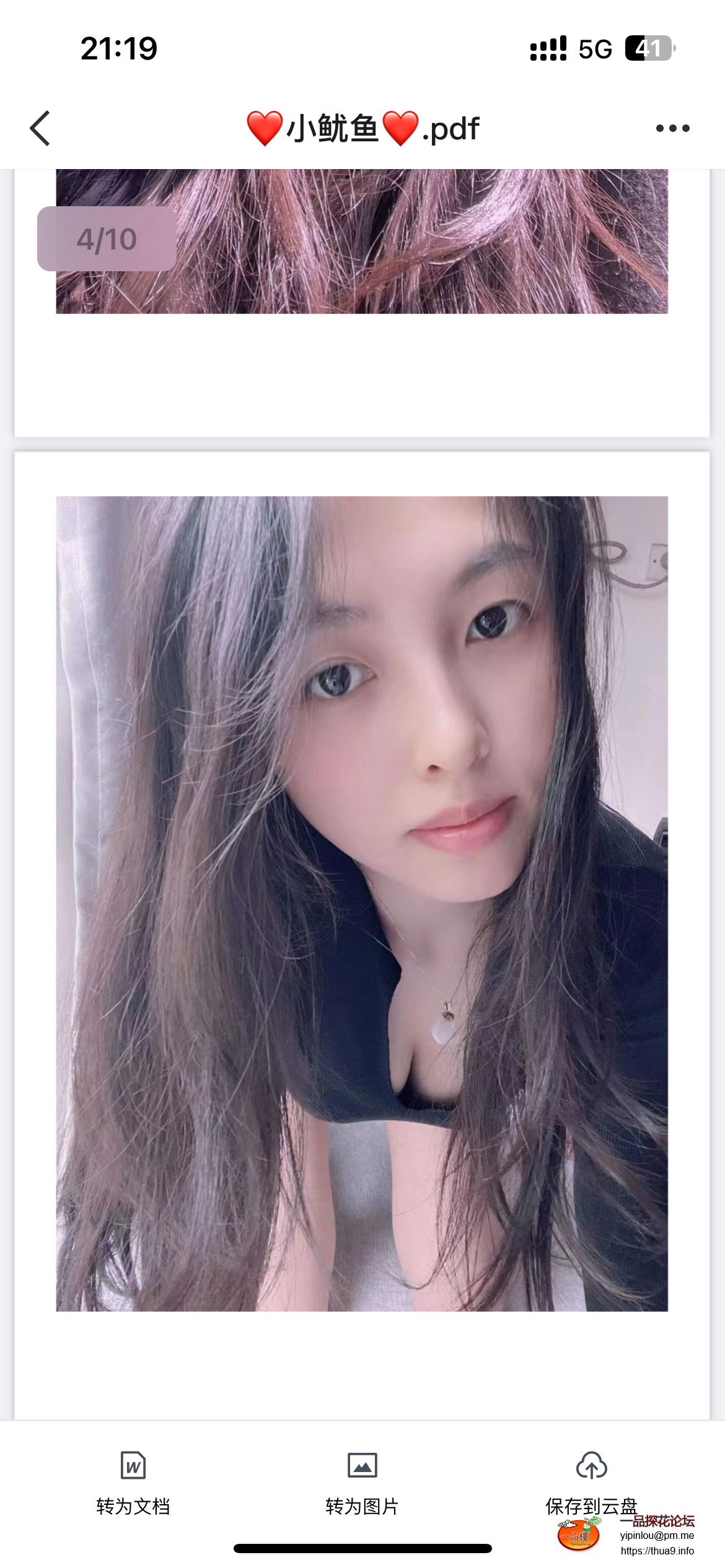The width and height of the screenshot is (725, 1568).
Task: Go back from the PDF viewer
Action: (40, 129)
